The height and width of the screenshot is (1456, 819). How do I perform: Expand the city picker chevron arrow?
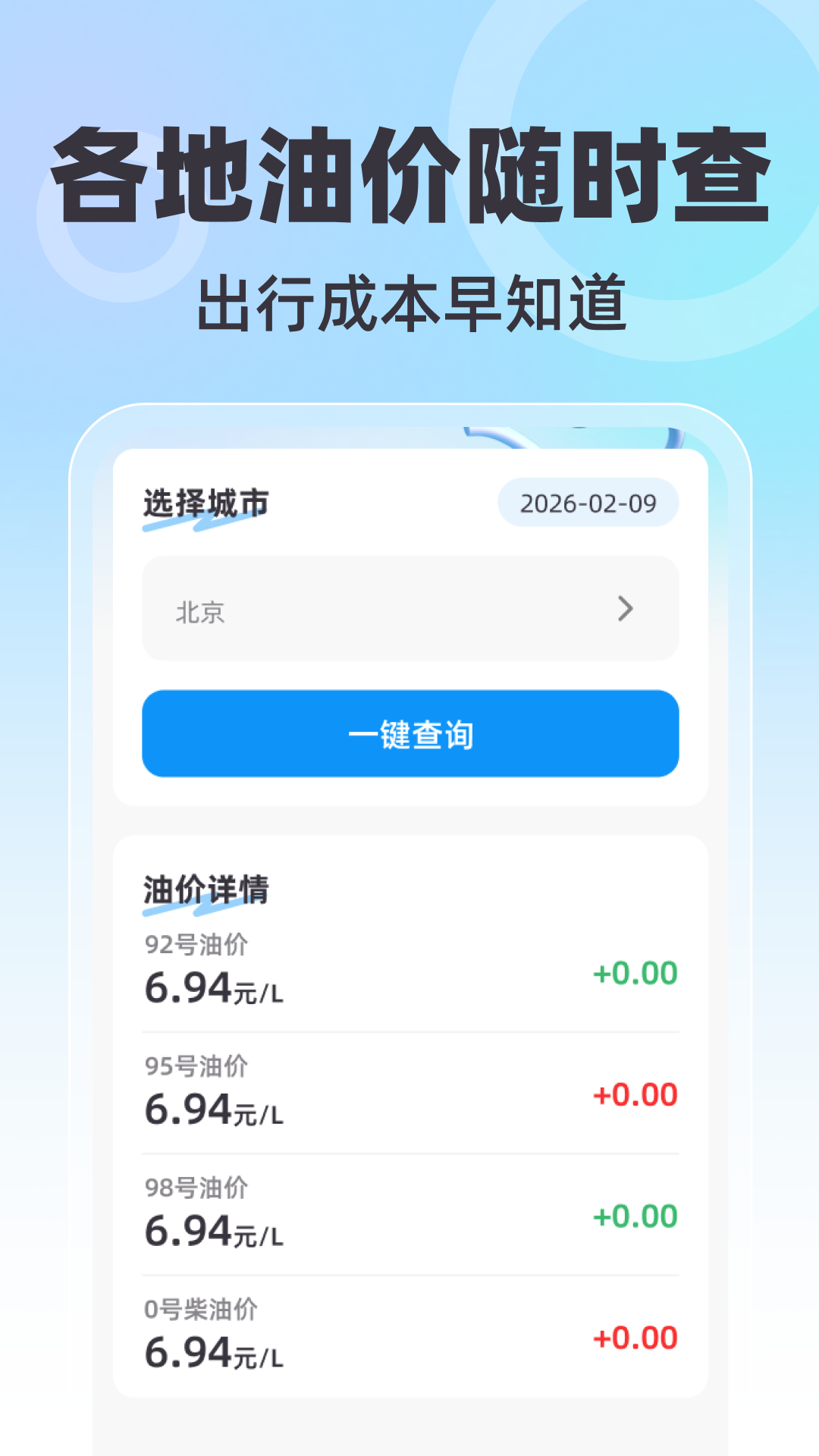pyautogui.click(x=625, y=609)
